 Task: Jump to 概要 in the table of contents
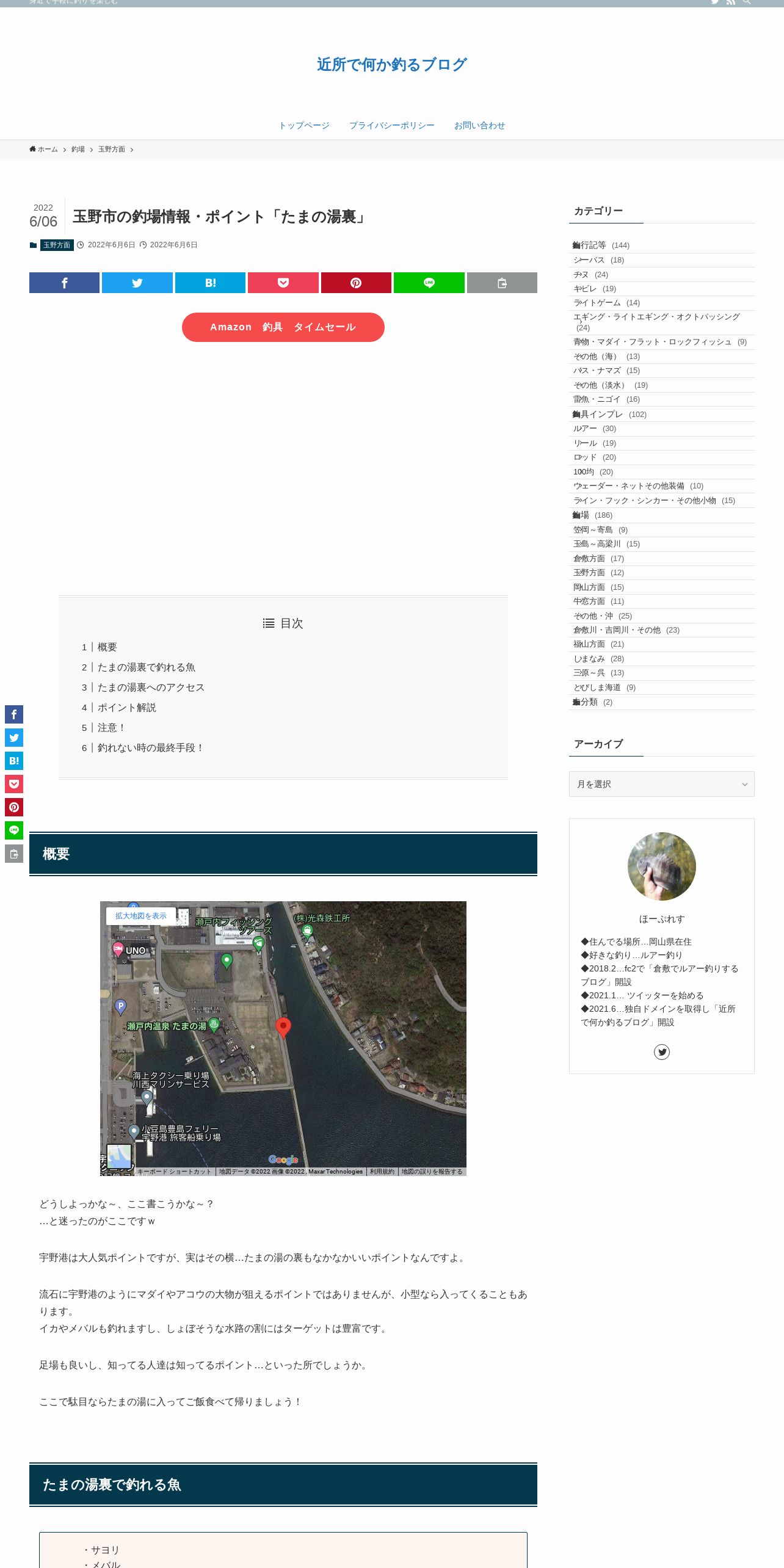click(107, 647)
